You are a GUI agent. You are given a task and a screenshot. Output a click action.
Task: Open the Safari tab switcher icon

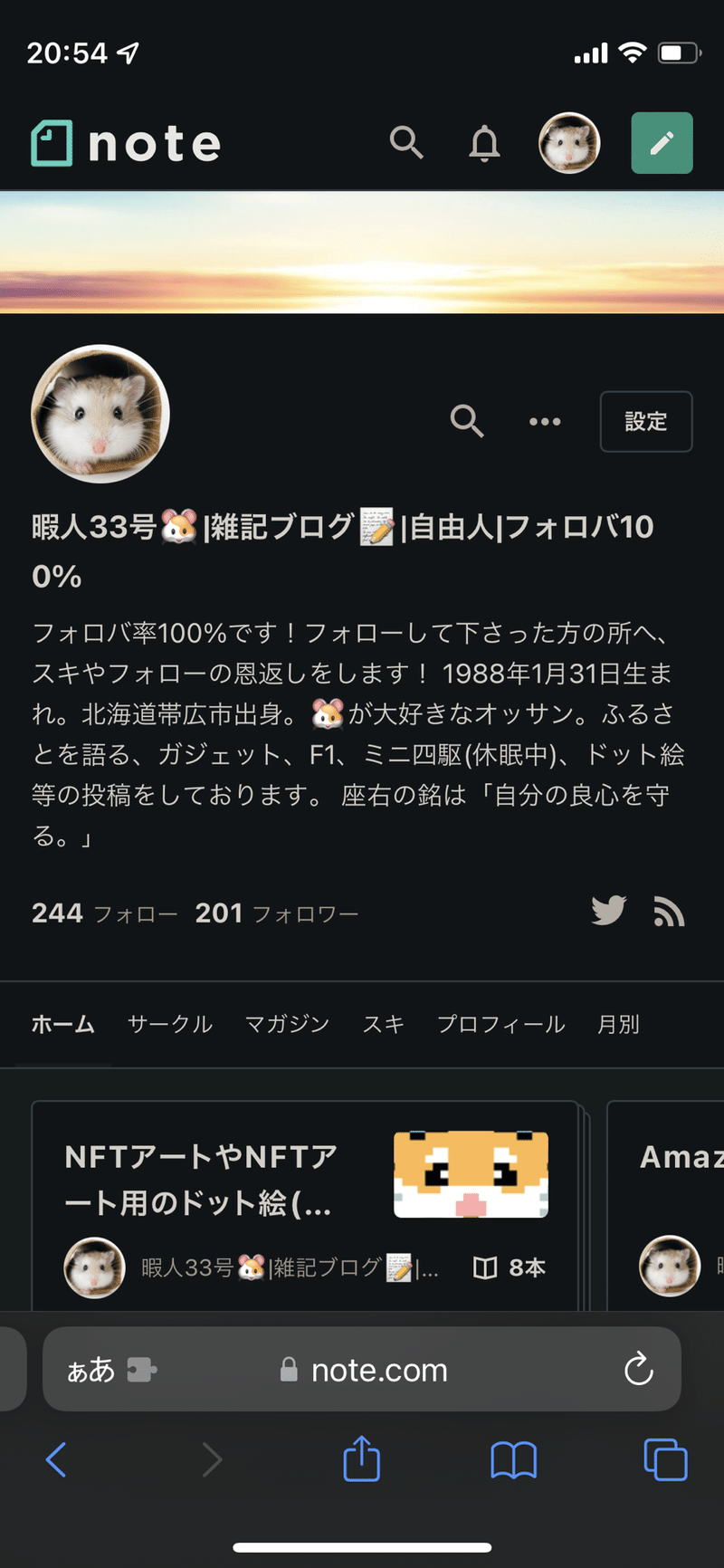(665, 1459)
